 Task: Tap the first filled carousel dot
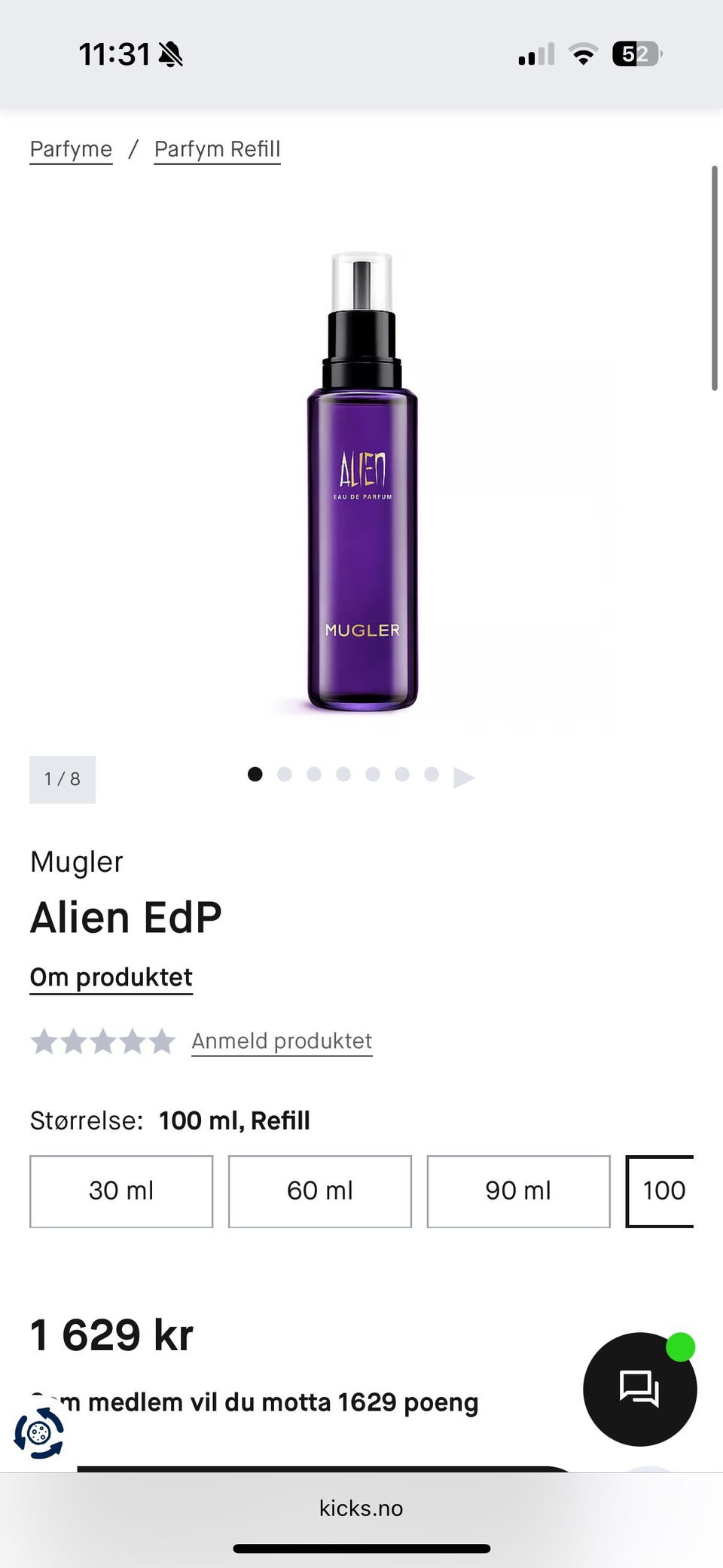click(255, 774)
